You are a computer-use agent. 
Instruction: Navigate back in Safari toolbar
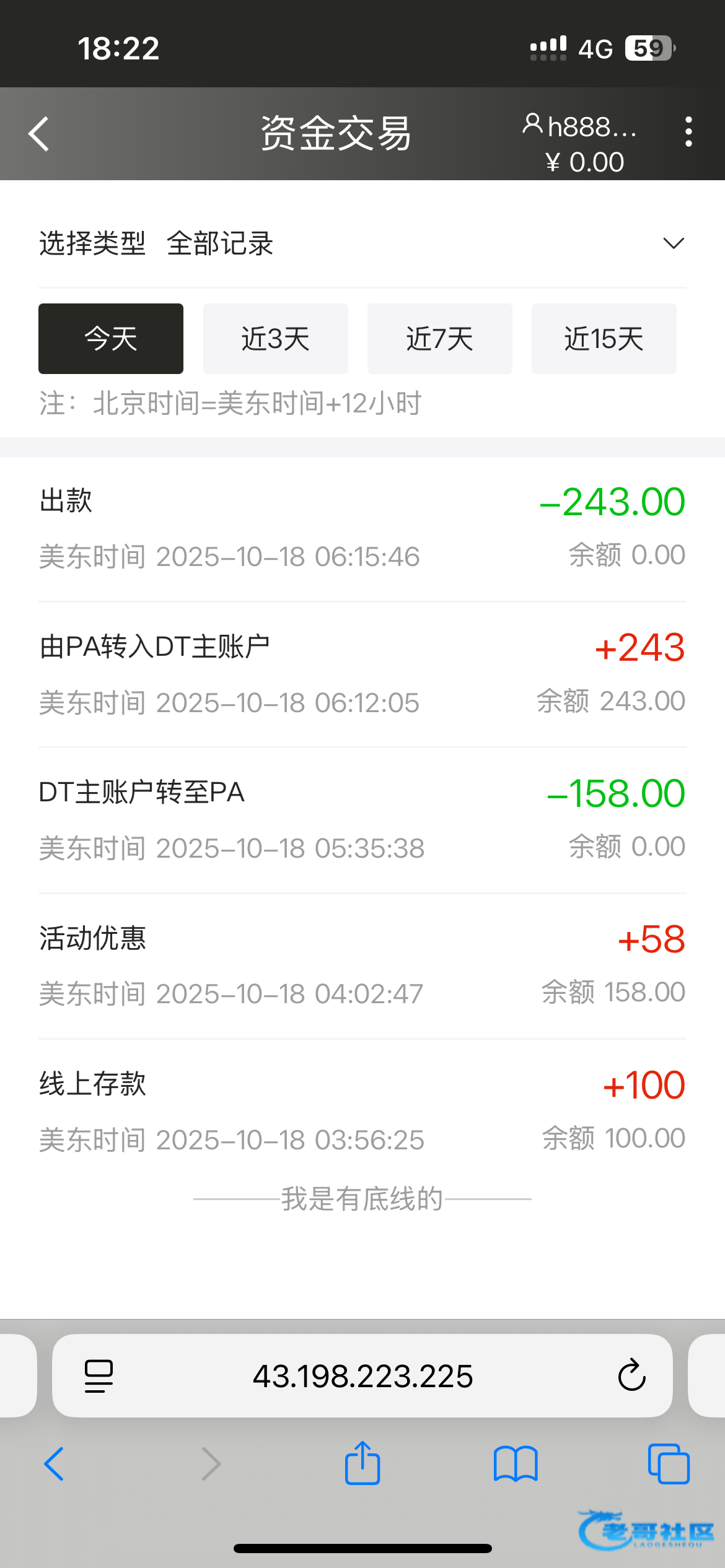point(54,1464)
